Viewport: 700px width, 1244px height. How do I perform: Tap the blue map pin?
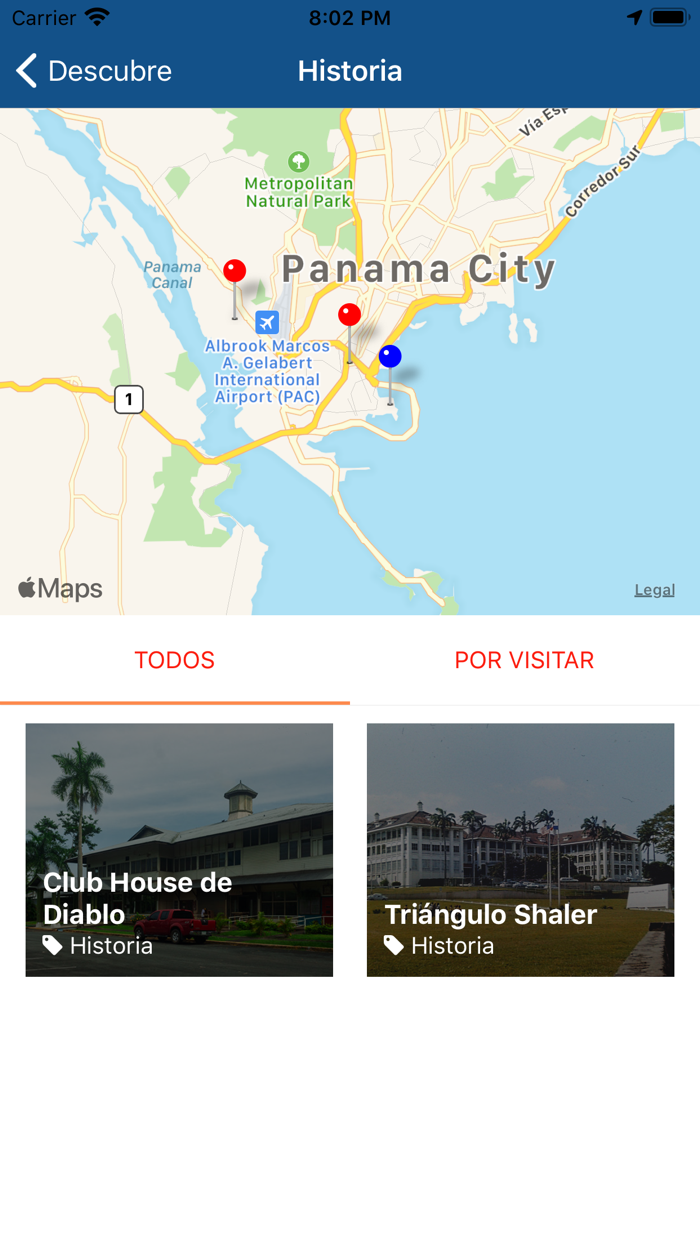(390, 357)
